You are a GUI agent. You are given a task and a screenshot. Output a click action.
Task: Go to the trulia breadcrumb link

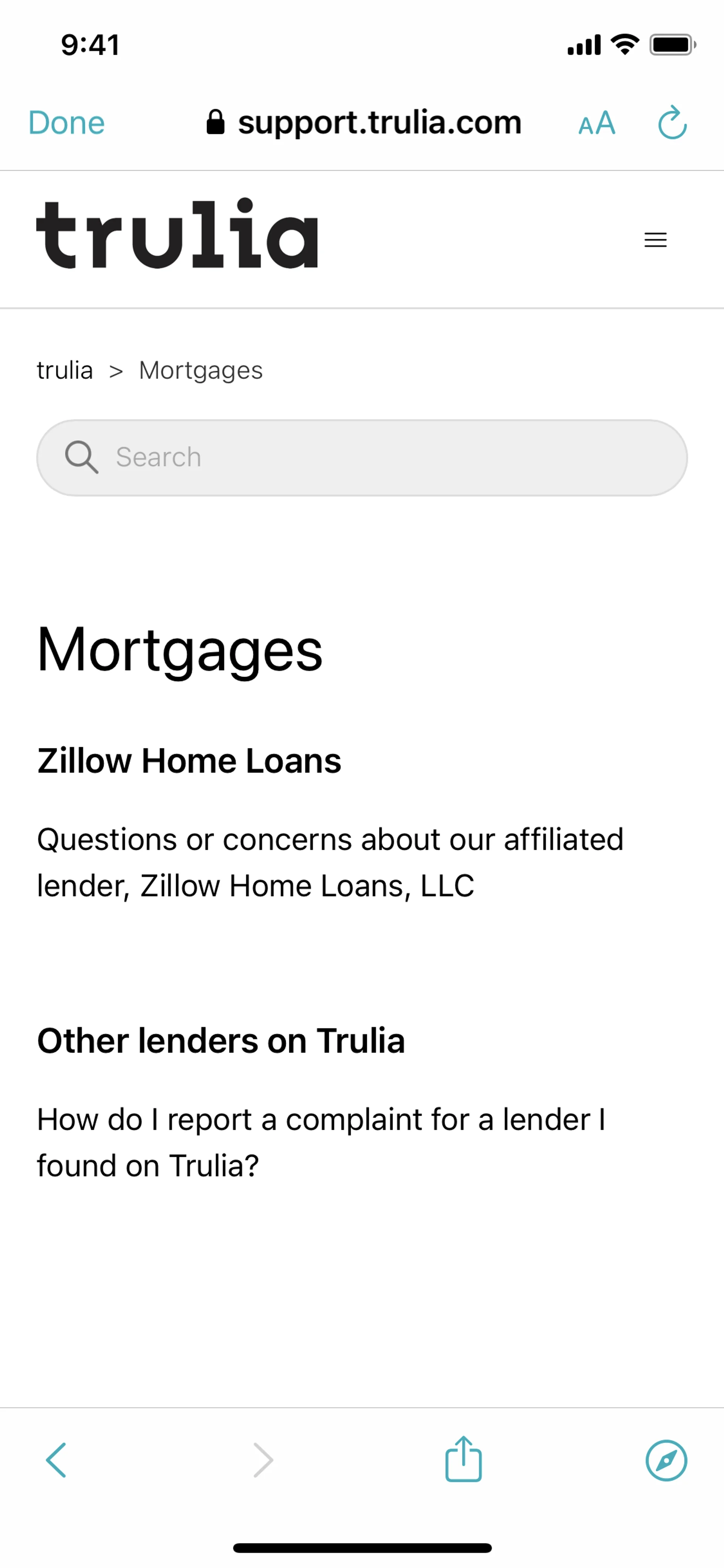64,370
